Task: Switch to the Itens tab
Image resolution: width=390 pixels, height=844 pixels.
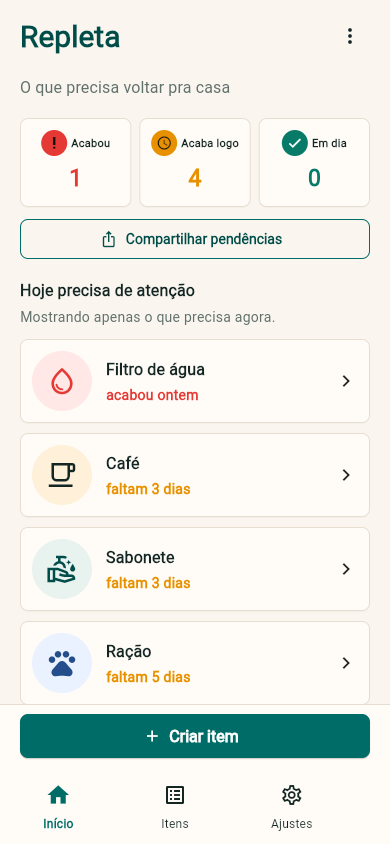Action: click(x=175, y=807)
